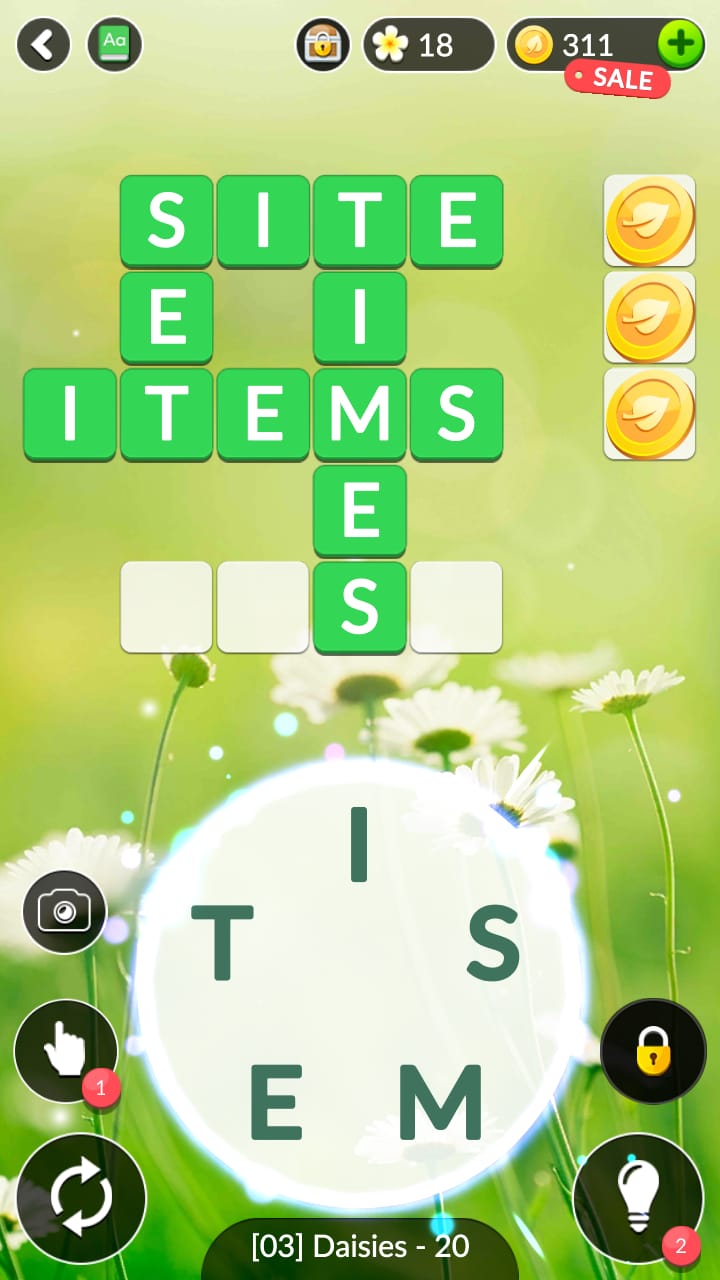720x1280 pixels.
Task: Open the treasure chest icon
Action: pyautogui.click(x=323, y=44)
